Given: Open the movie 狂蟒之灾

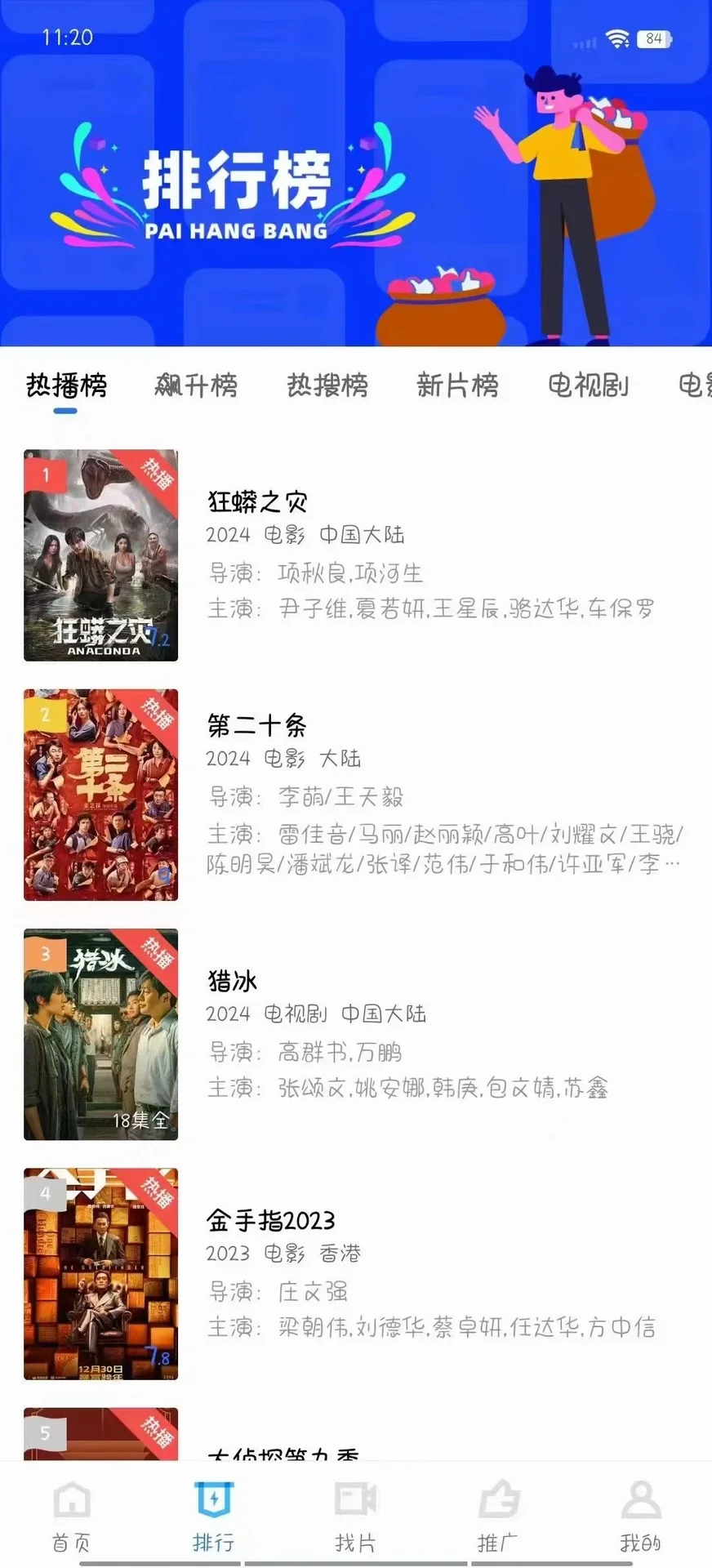Looking at the screenshot, I should [x=356, y=555].
